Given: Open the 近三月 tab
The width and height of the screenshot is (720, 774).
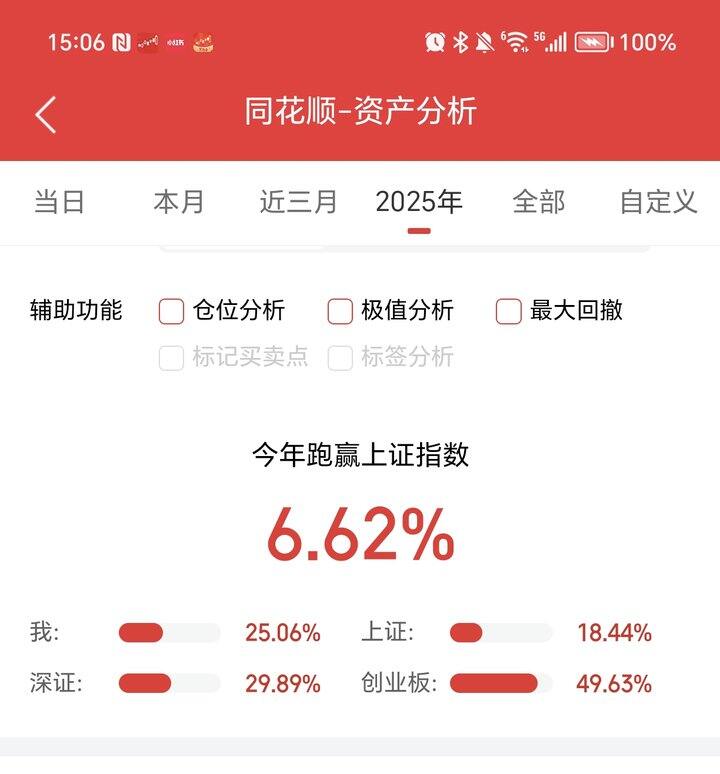Looking at the screenshot, I should tap(299, 202).
